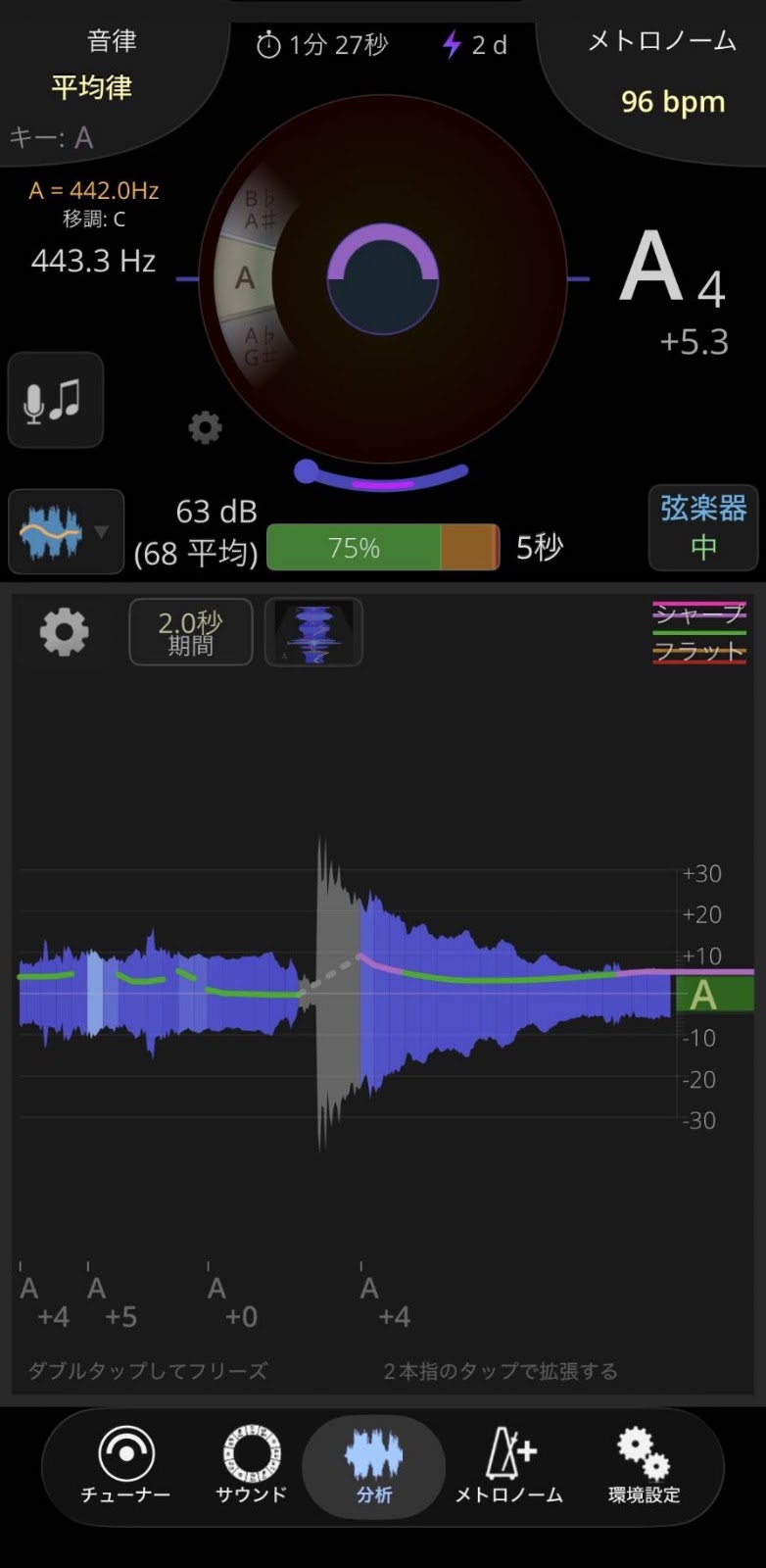Image resolution: width=766 pixels, height=1568 pixels.
Task: Go to the メトロノーム tab
Action: (509, 1466)
